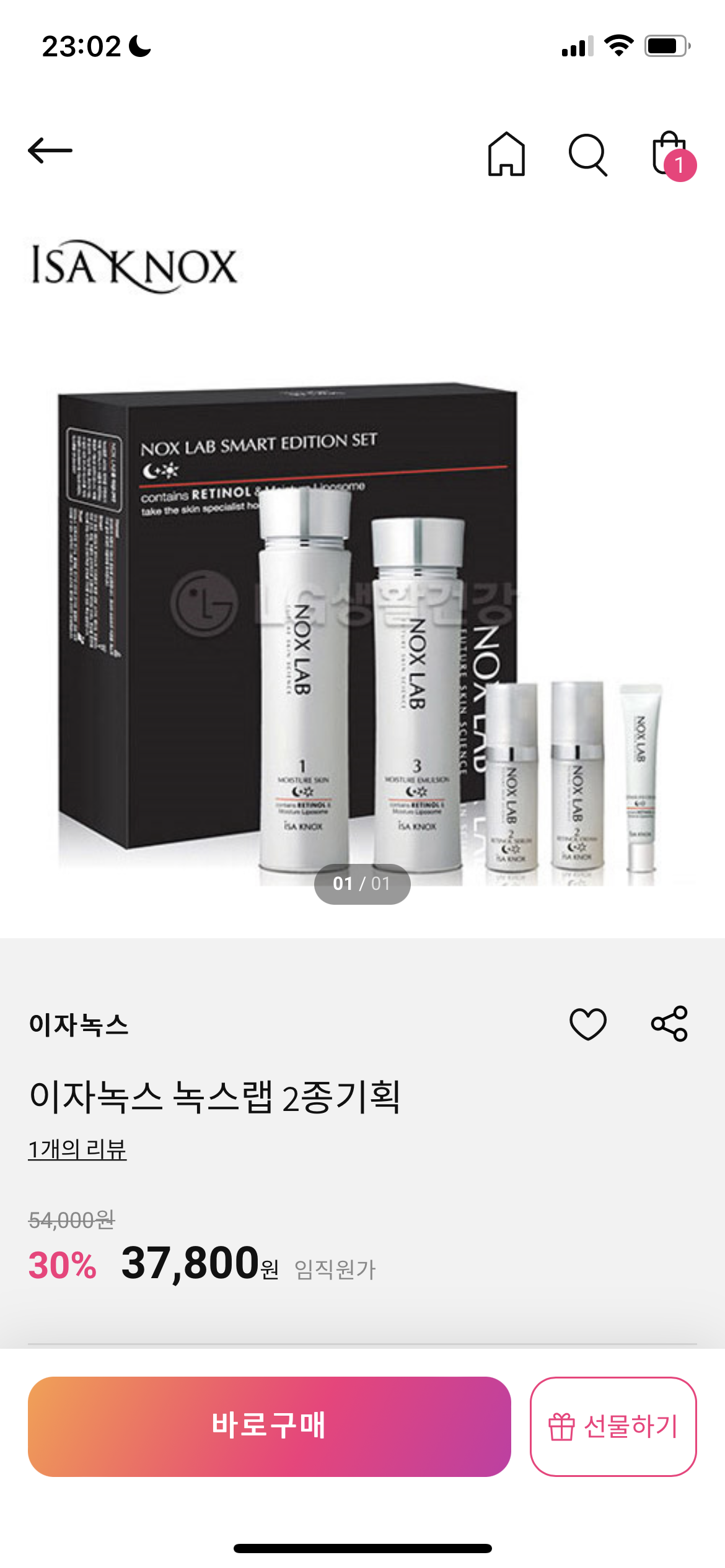Tap 선물하기 to send as gift
The image size is (725, 1568).
click(613, 1426)
